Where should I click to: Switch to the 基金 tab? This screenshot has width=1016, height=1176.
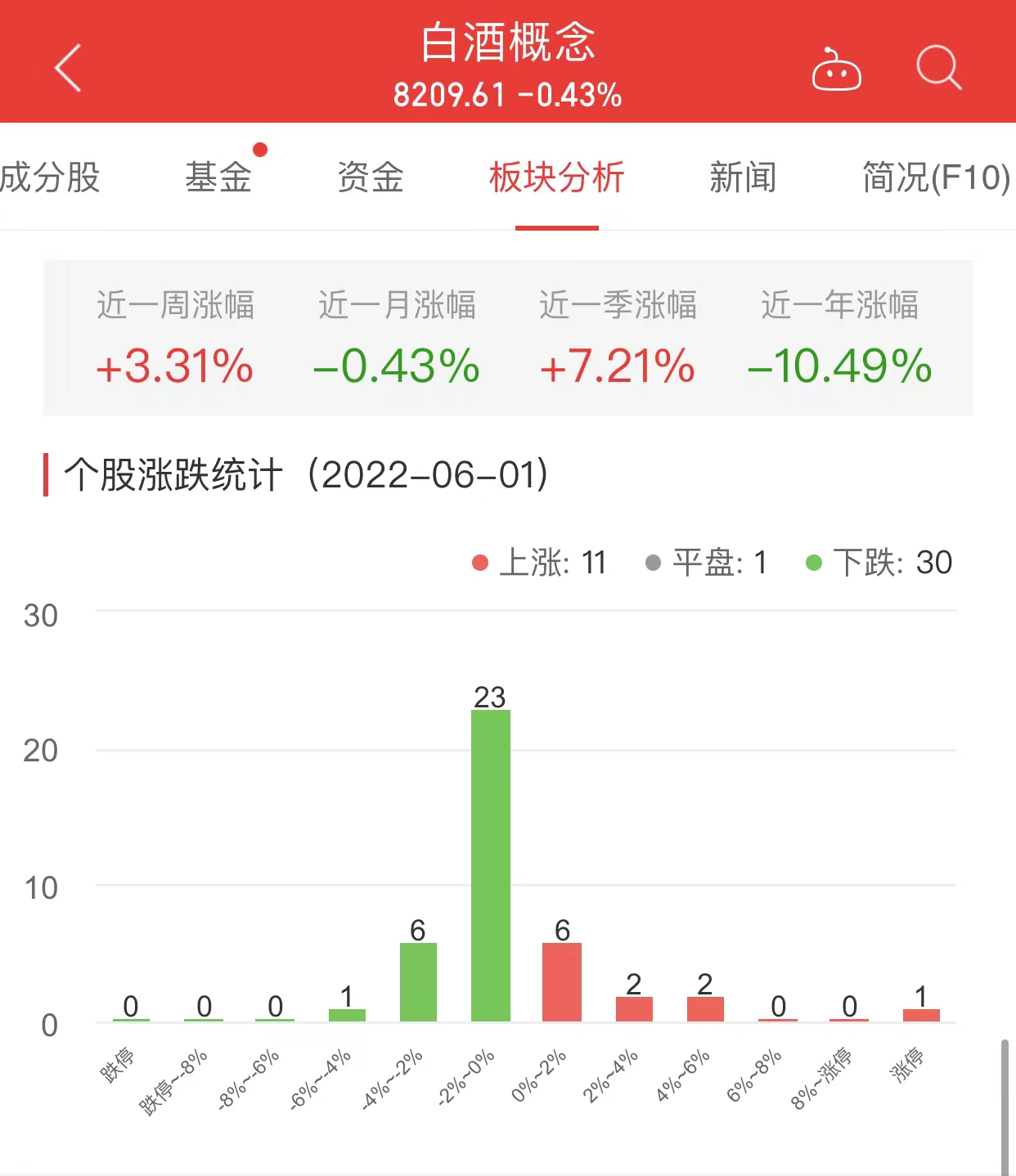(x=218, y=177)
